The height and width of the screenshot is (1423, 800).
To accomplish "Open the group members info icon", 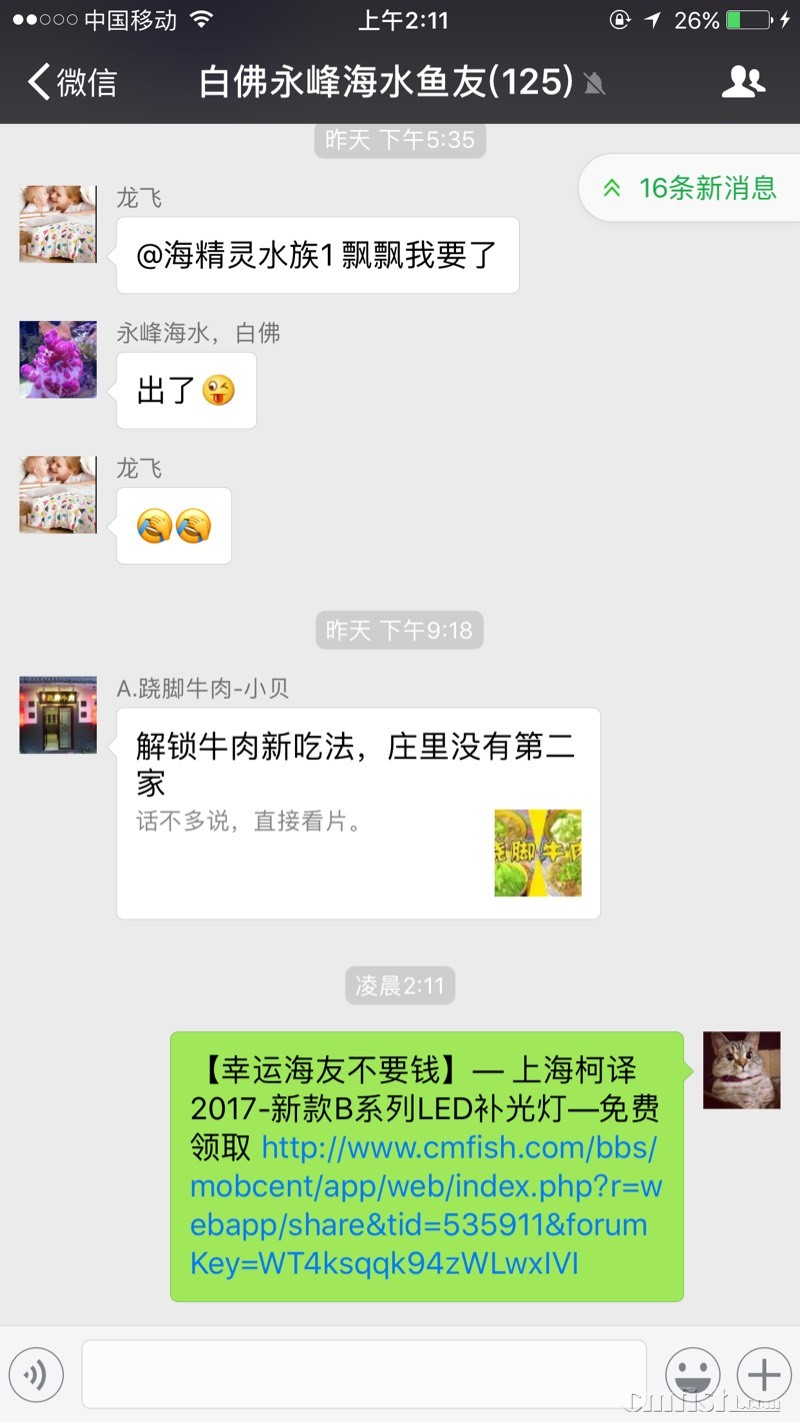I will 742,82.
